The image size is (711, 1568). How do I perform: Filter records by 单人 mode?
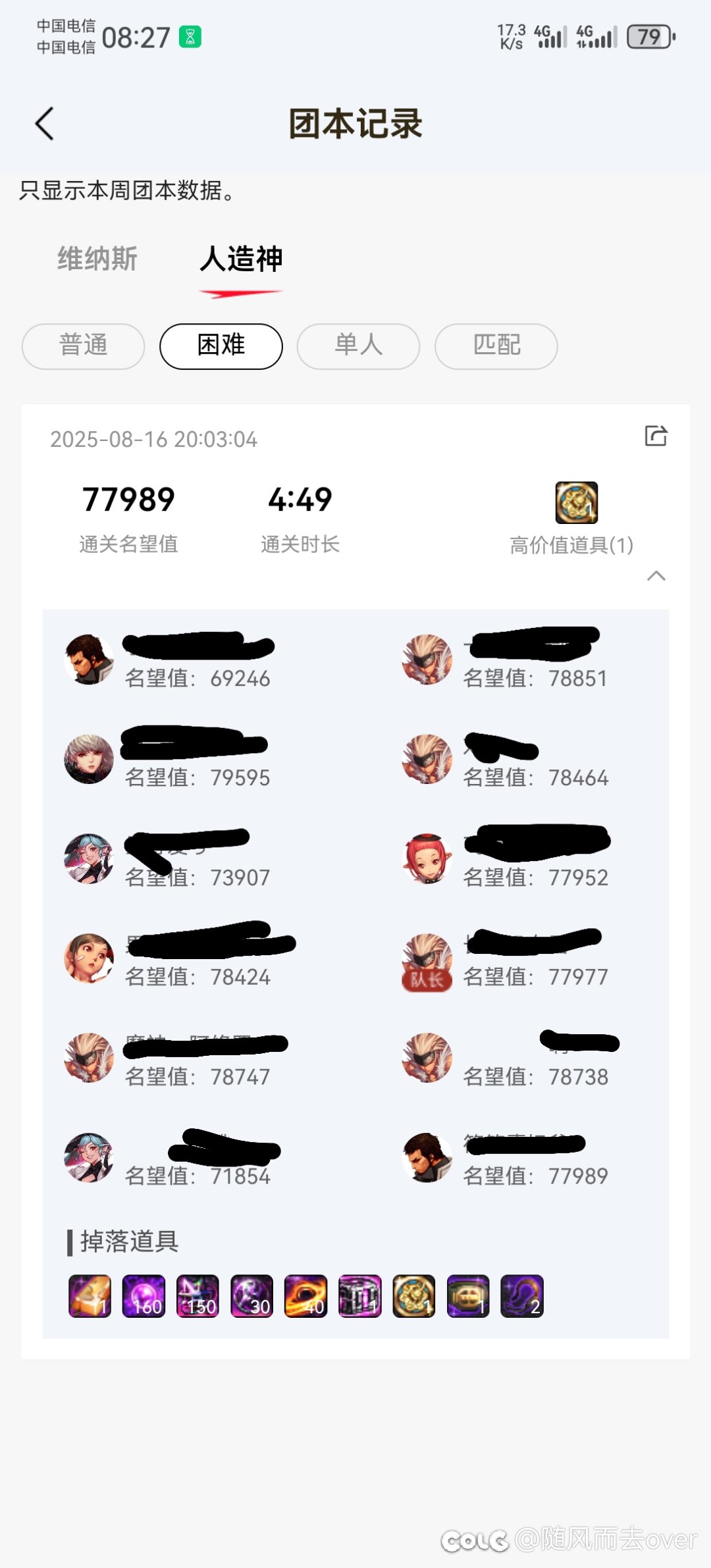click(x=358, y=346)
